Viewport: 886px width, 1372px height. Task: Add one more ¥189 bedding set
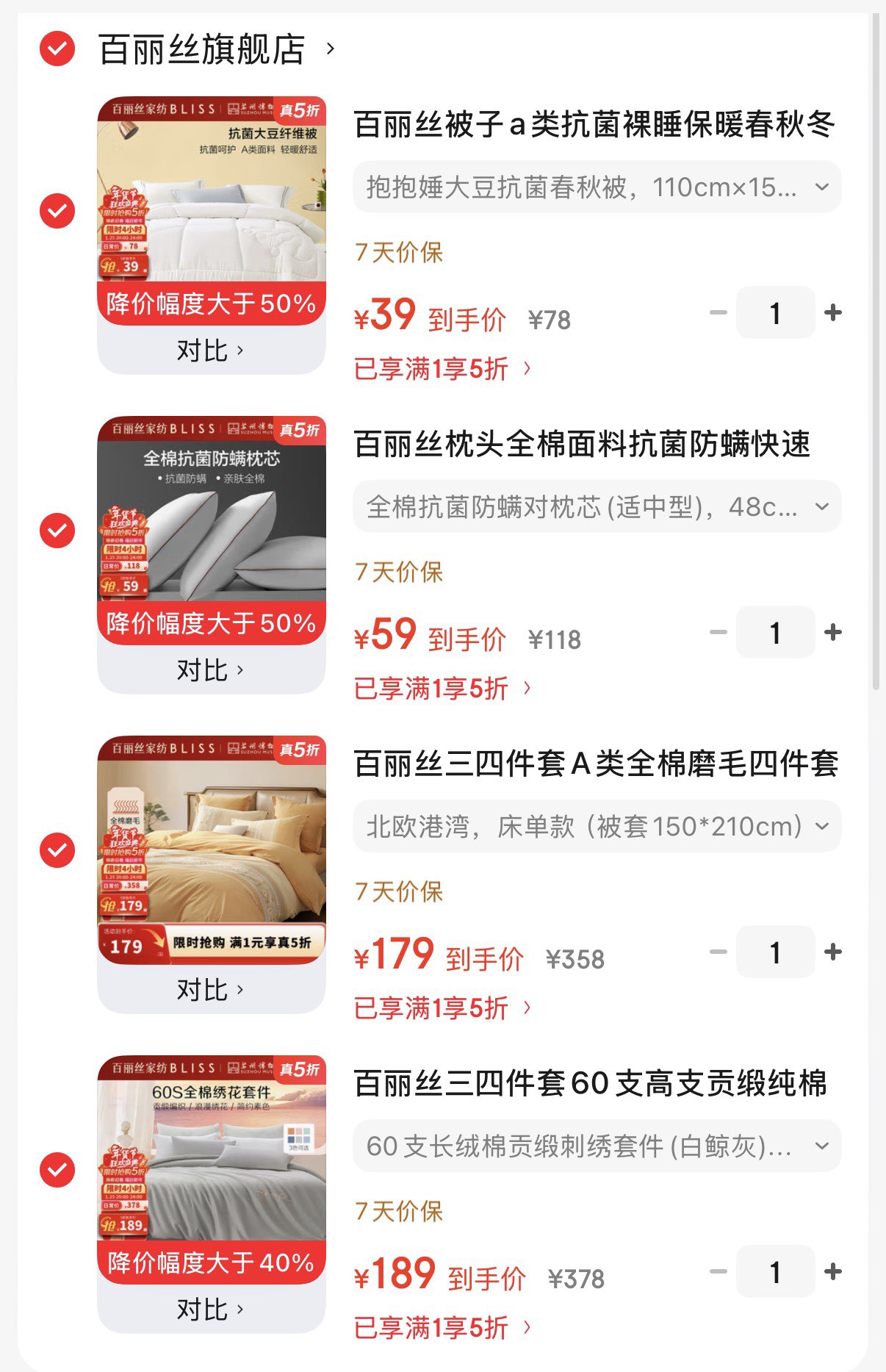[833, 1272]
